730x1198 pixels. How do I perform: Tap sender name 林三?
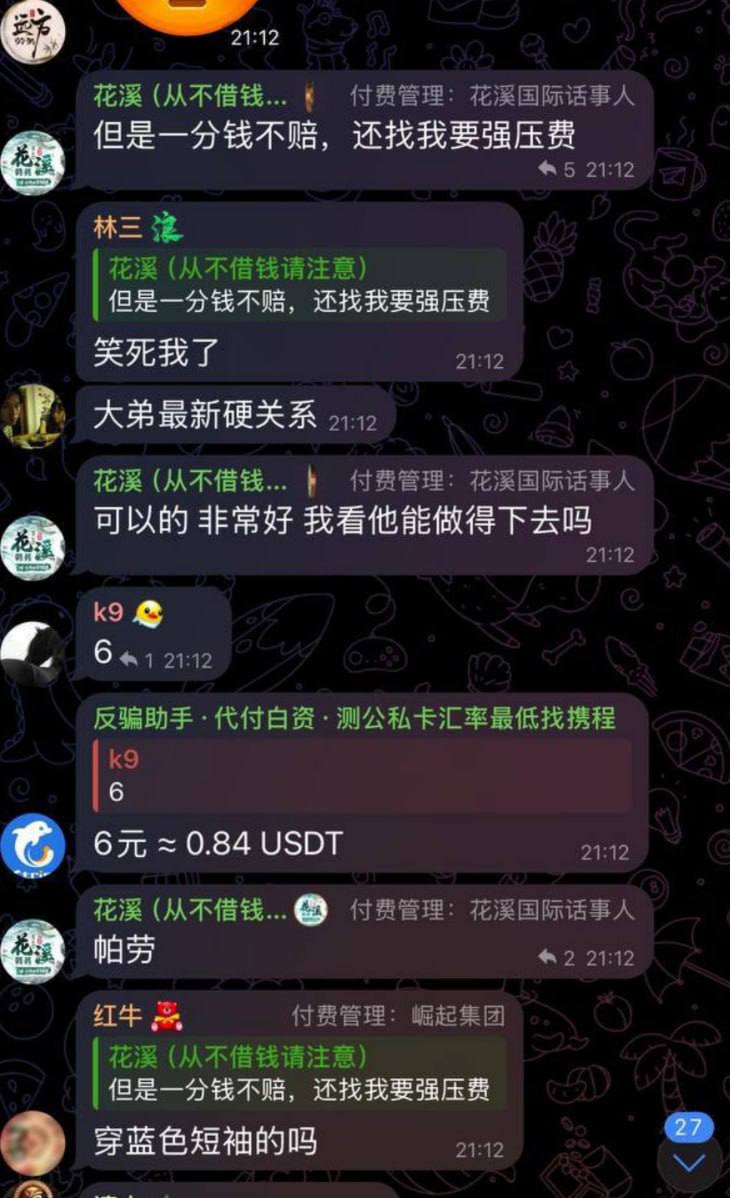117,229
